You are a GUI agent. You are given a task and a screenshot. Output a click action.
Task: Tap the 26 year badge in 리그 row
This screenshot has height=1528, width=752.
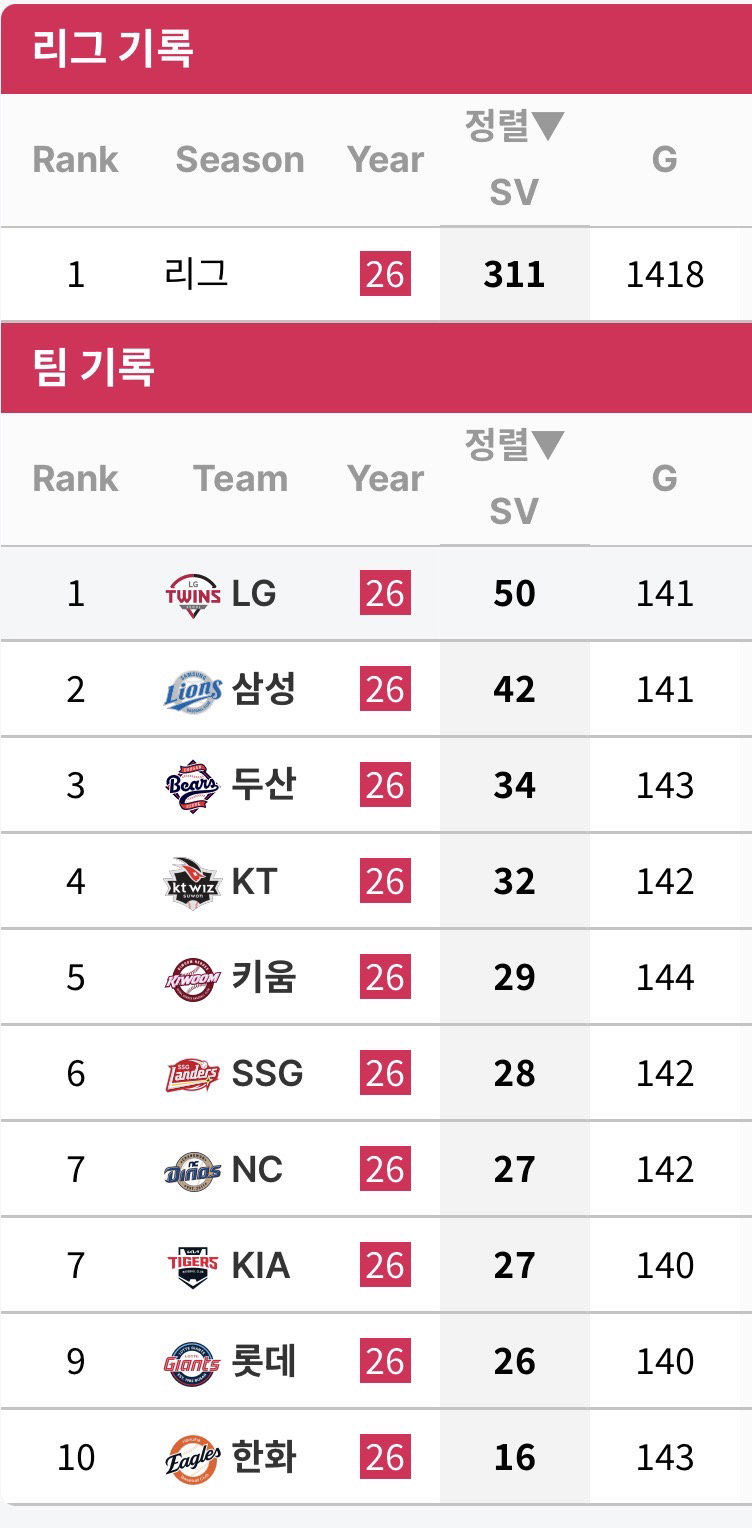(x=385, y=274)
